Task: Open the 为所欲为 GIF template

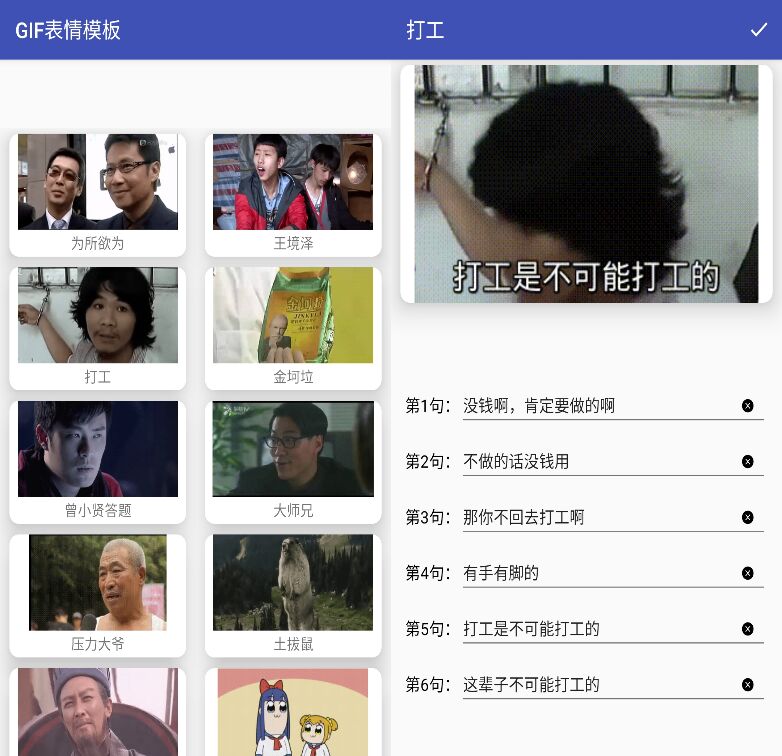Action: tap(98, 194)
